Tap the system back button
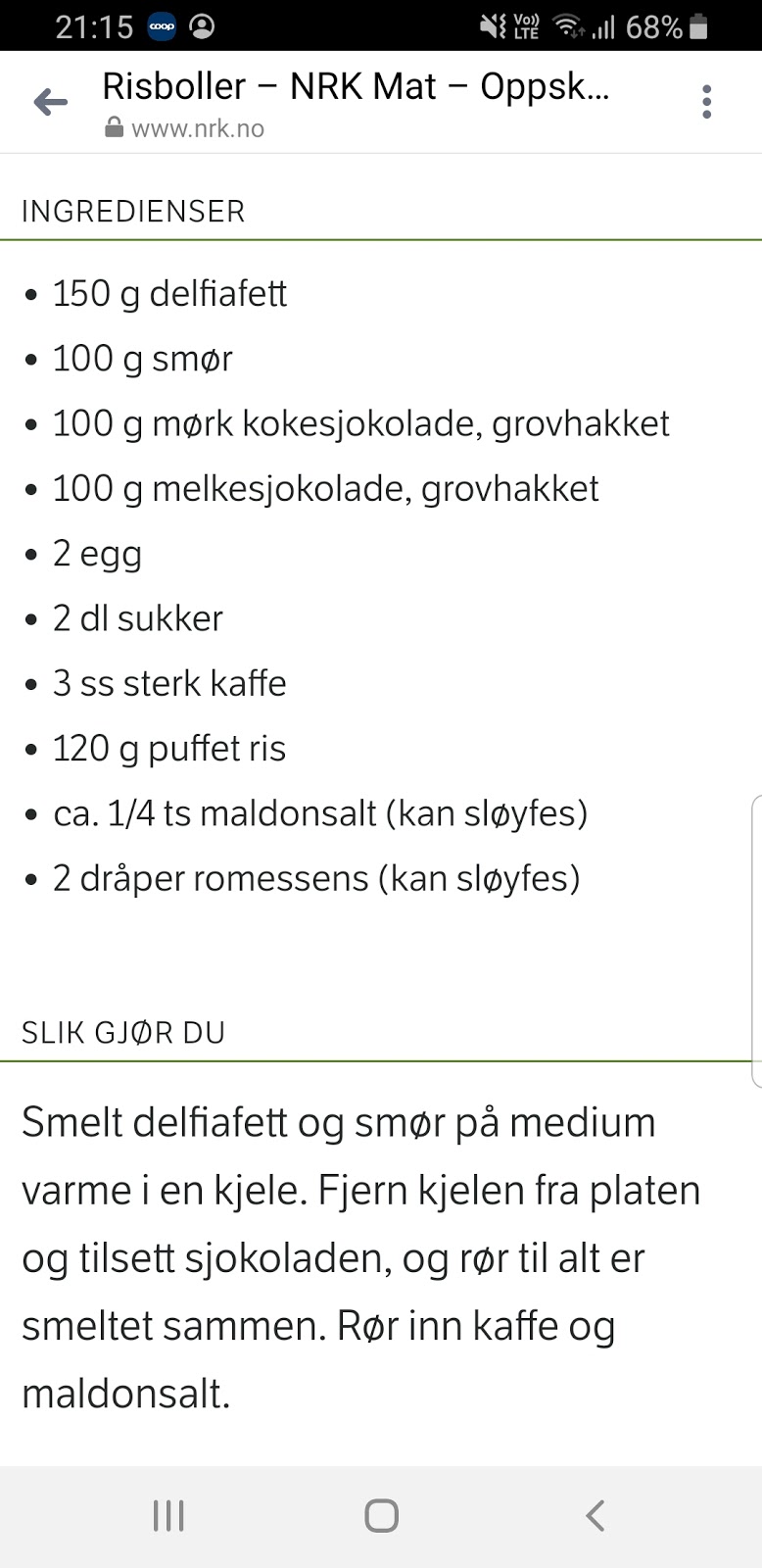Image resolution: width=762 pixels, height=1568 pixels. [x=595, y=1515]
